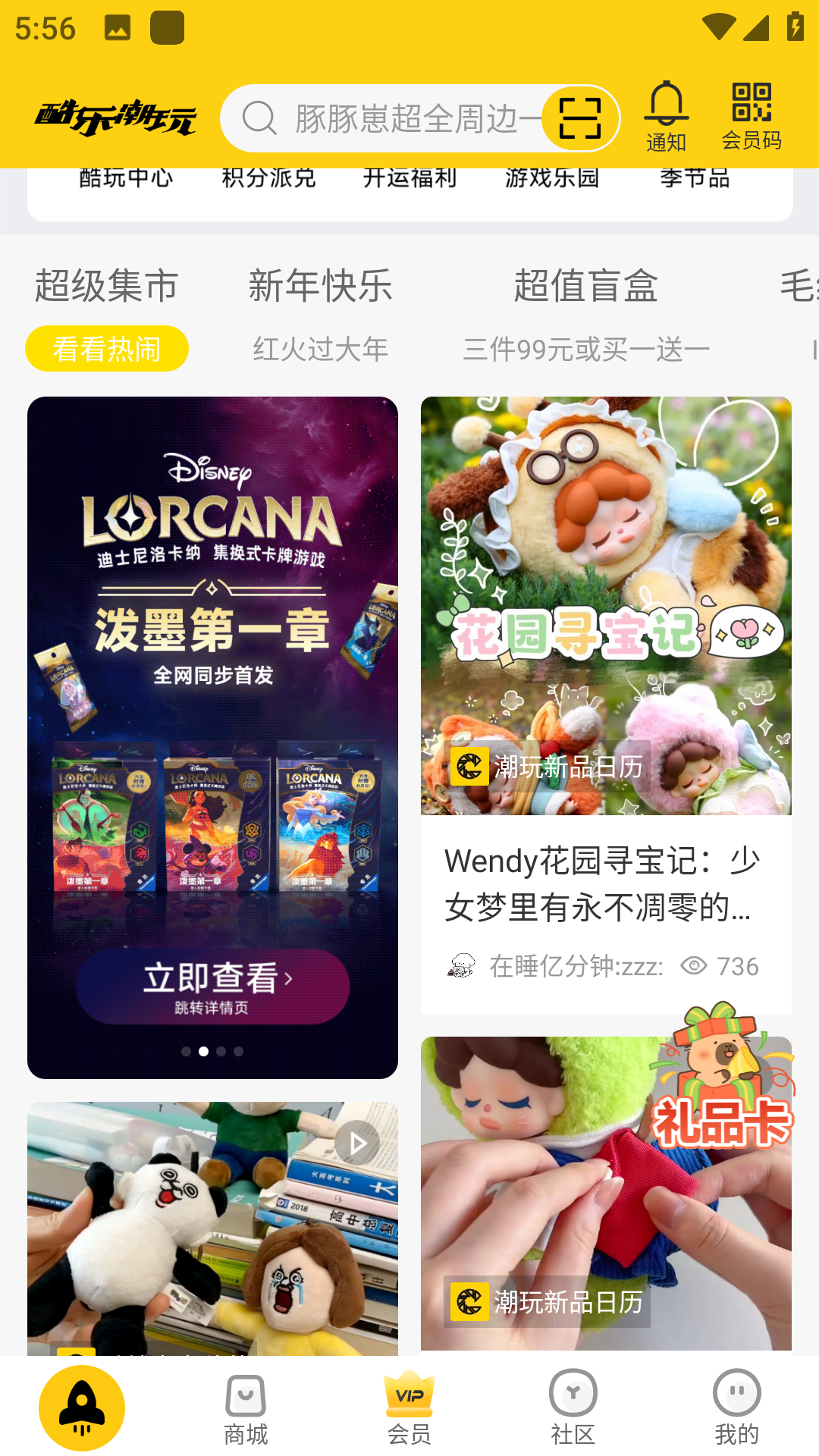Screen dimensions: 819x1456
Task: Open 积分派兑 shortcut
Action: pyautogui.click(x=268, y=179)
